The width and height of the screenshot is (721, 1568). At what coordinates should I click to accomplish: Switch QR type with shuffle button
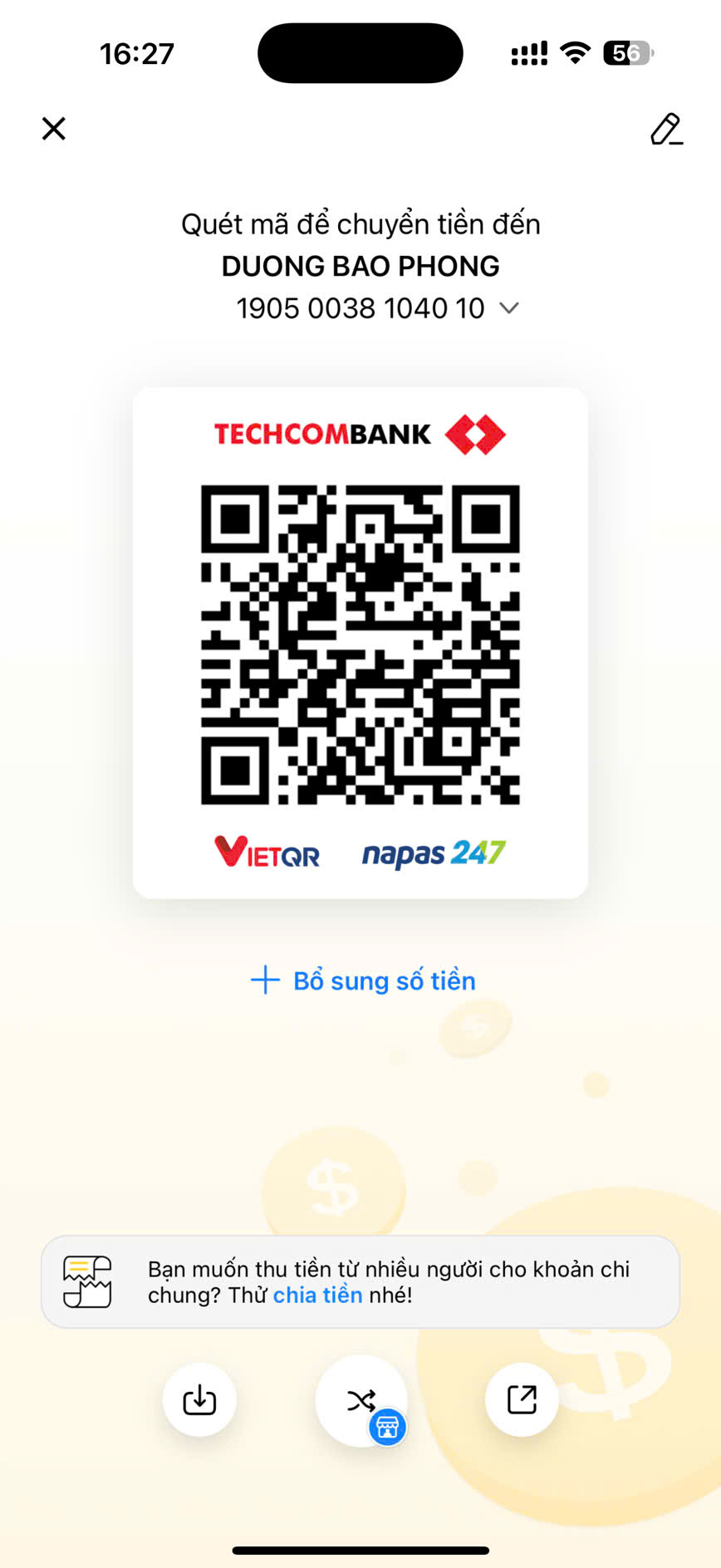click(x=361, y=1401)
